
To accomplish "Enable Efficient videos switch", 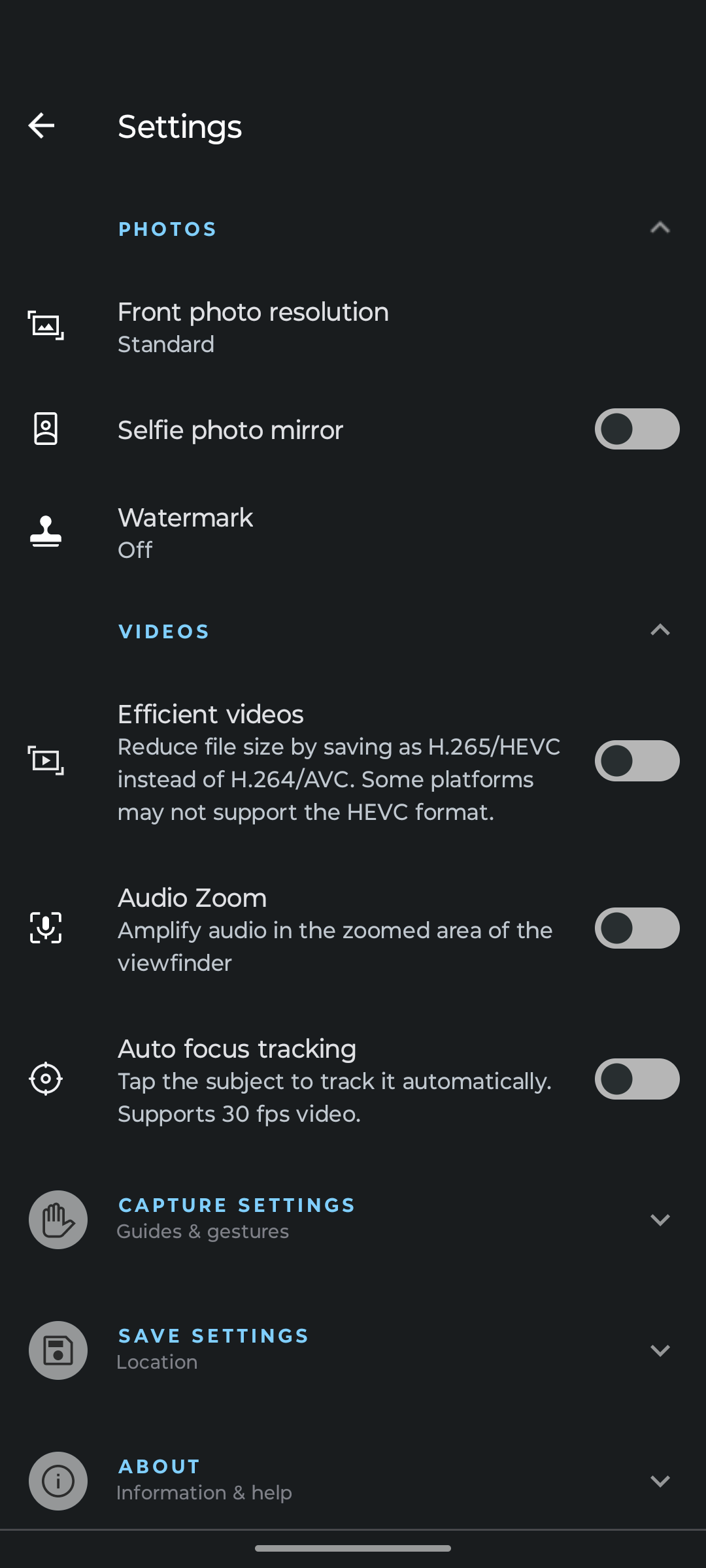I will (x=637, y=761).
